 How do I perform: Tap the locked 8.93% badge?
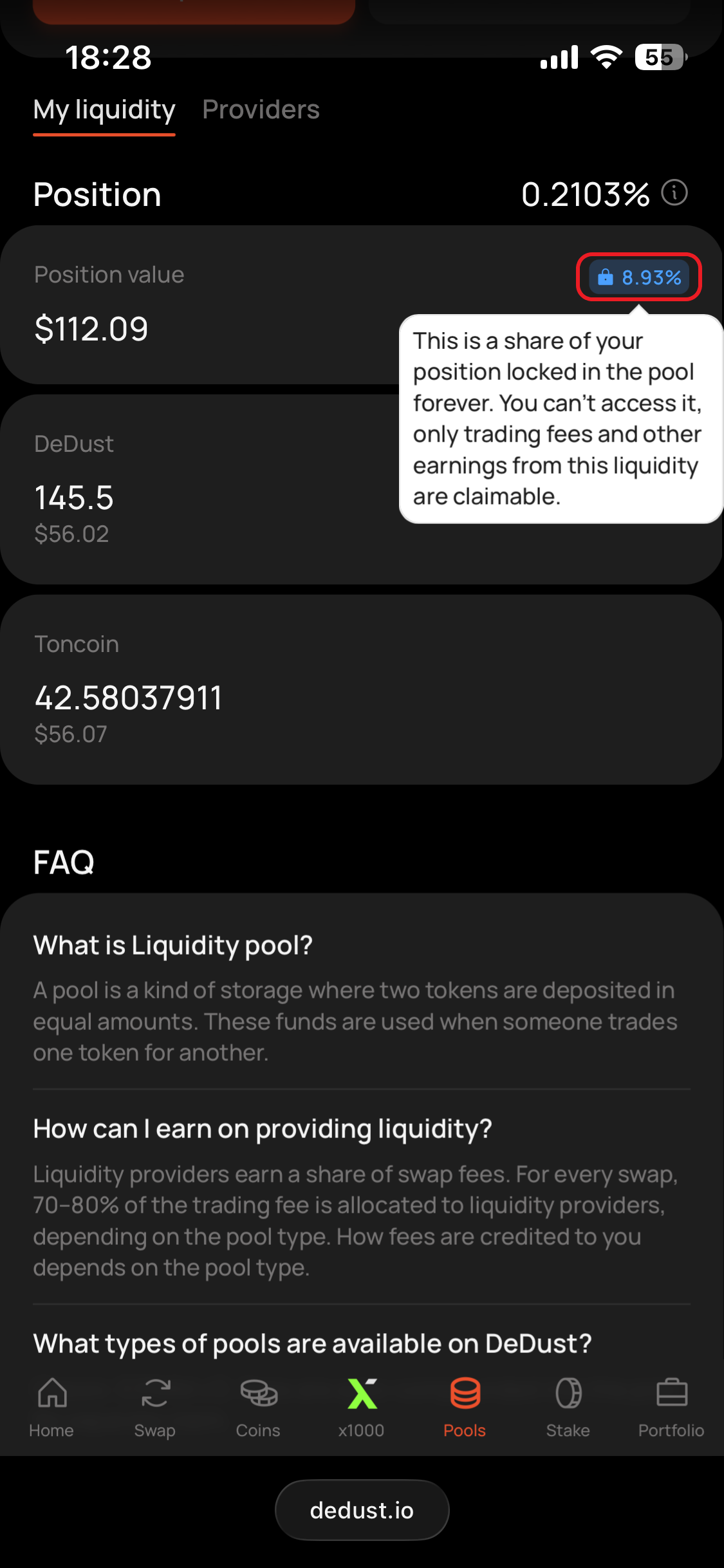click(x=639, y=277)
